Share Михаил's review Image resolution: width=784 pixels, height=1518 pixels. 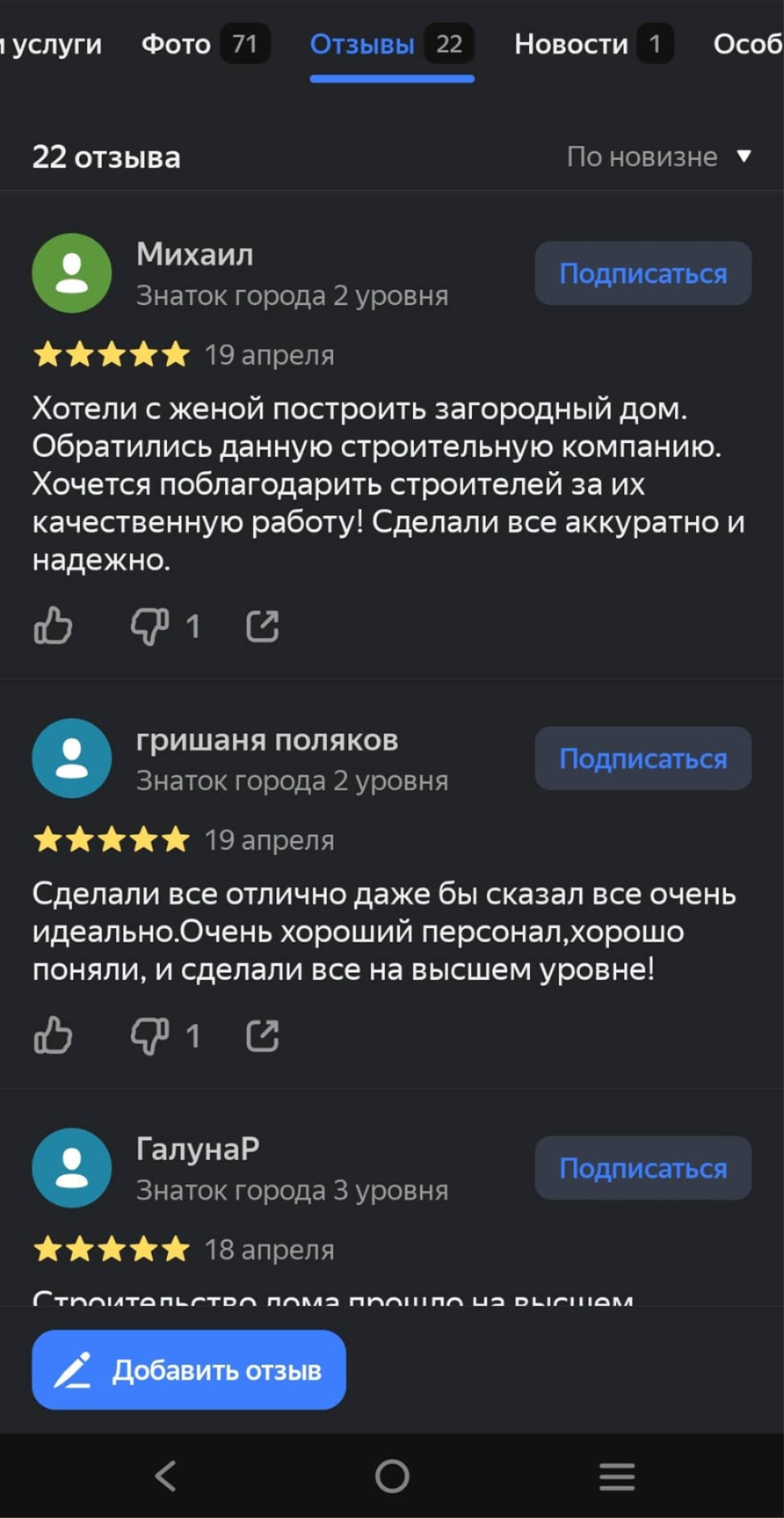(x=262, y=626)
